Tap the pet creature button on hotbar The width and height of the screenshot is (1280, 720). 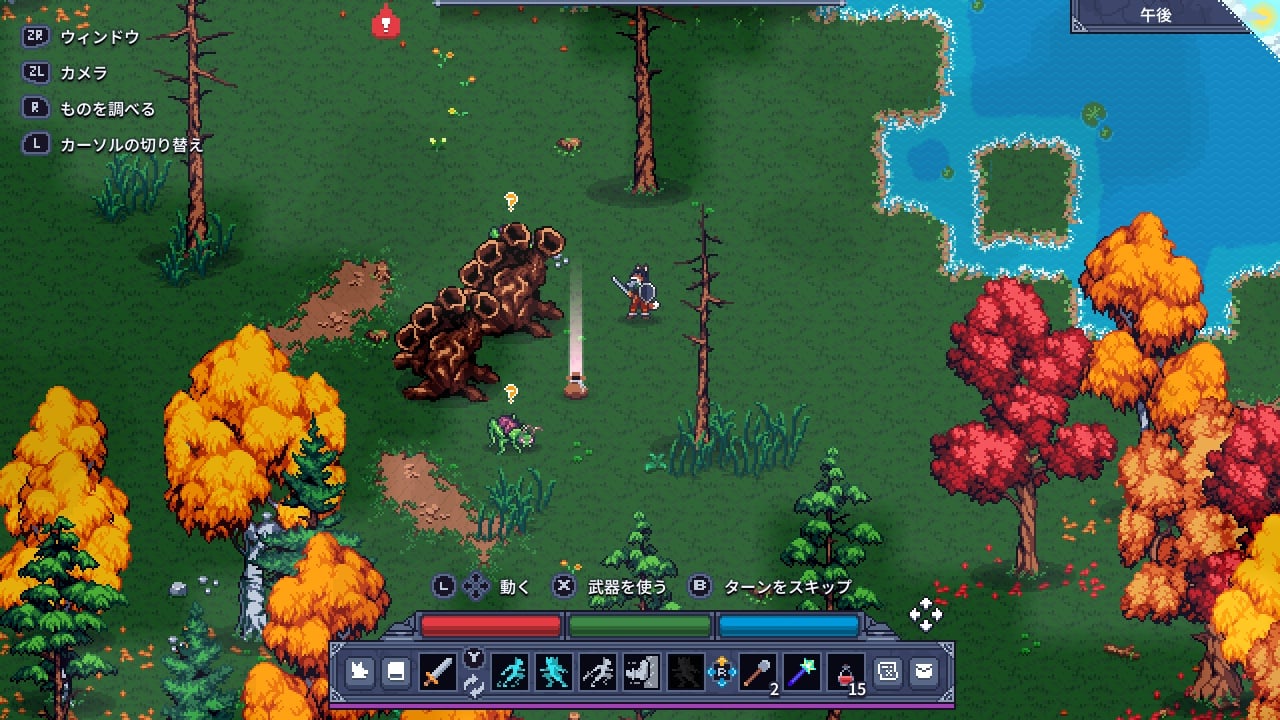[x=360, y=673]
